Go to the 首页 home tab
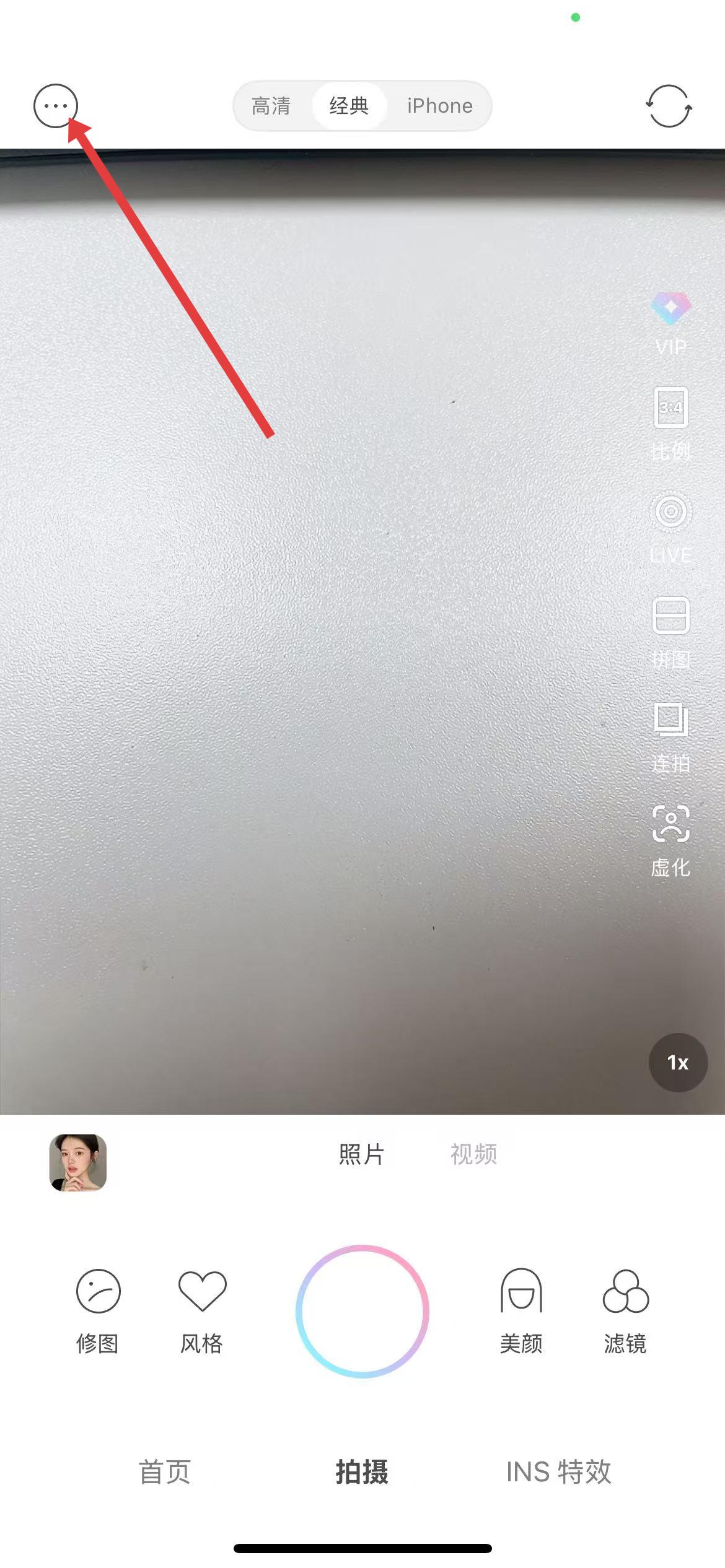 164,1472
